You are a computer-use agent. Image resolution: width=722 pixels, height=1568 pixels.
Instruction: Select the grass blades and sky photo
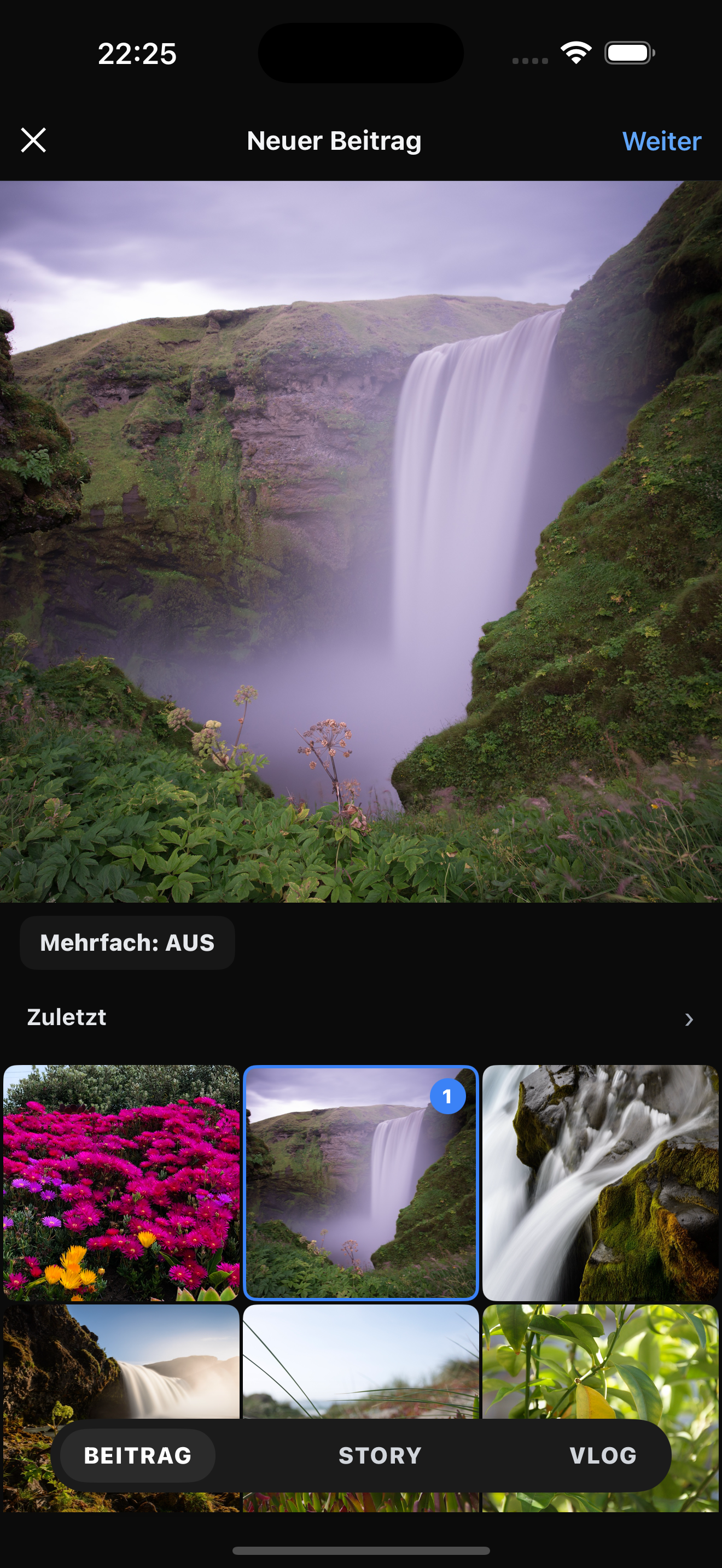click(x=360, y=1361)
